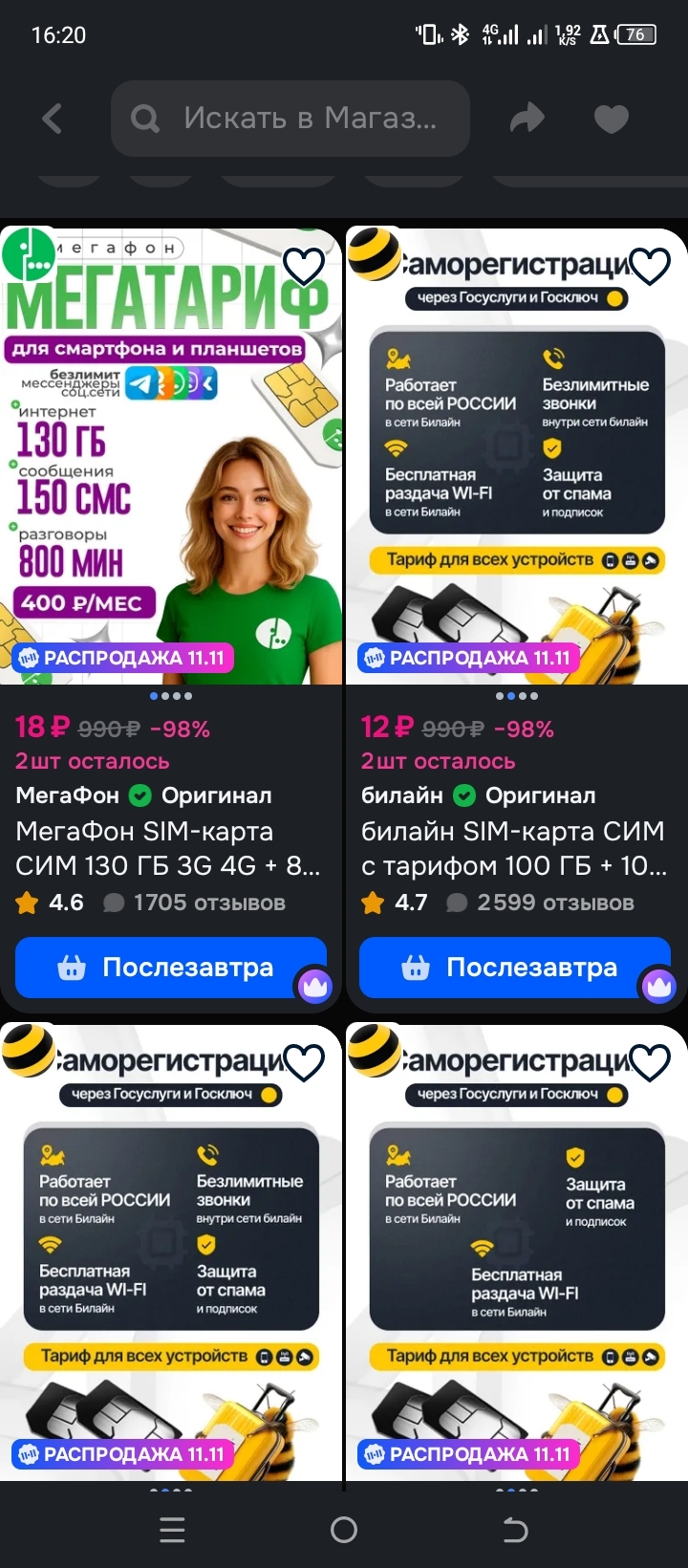Favorite the bottom-left билайн product
Viewport: 688px width, 1568px height.
tap(305, 1062)
